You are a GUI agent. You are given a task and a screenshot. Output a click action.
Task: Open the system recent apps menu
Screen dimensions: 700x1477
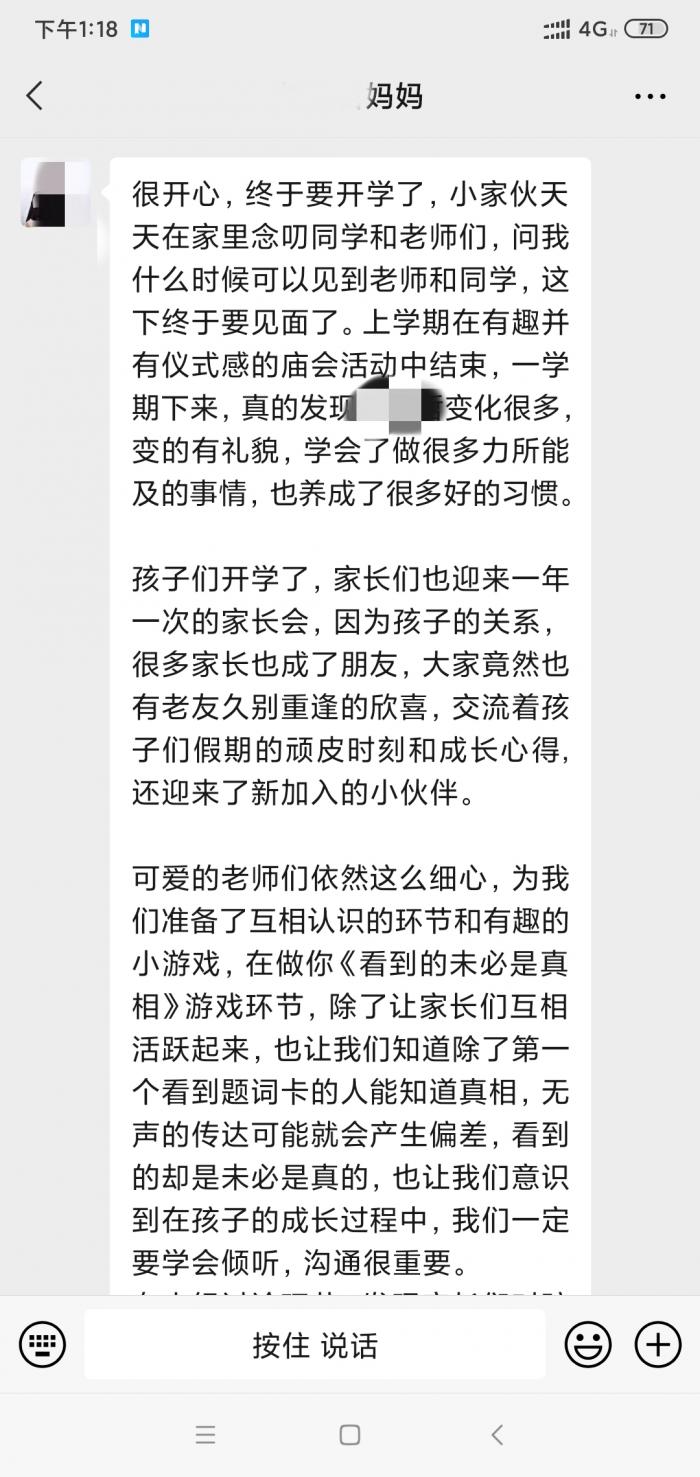point(206,1435)
